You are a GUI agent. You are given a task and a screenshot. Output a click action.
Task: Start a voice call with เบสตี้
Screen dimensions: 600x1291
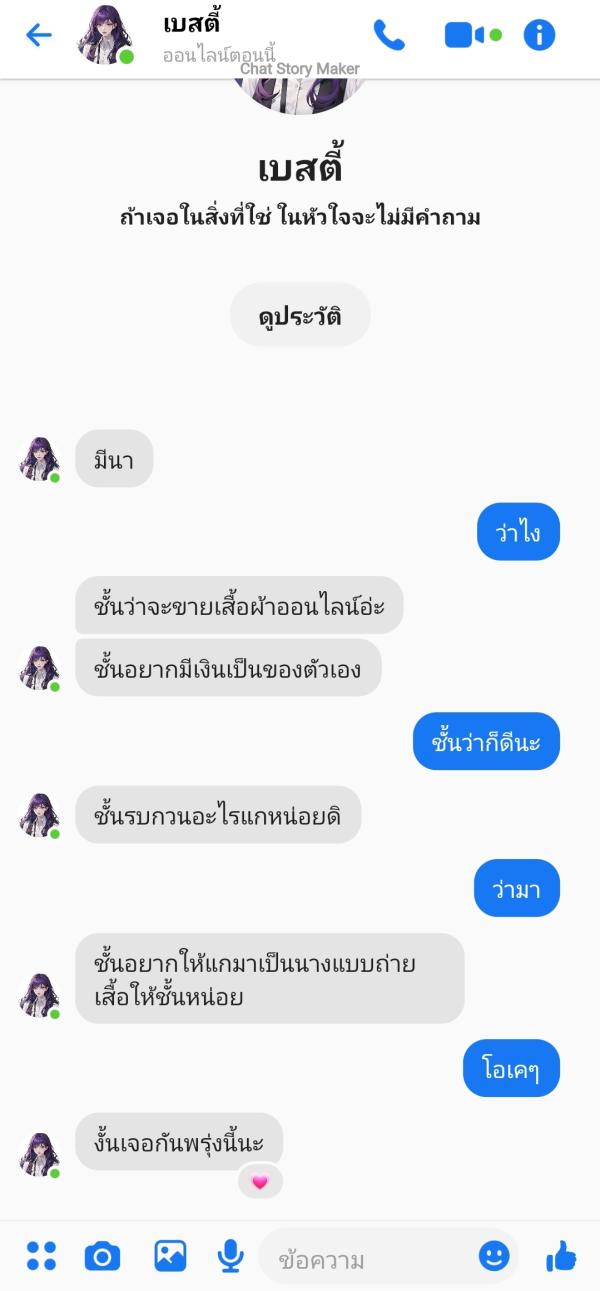(x=389, y=35)
